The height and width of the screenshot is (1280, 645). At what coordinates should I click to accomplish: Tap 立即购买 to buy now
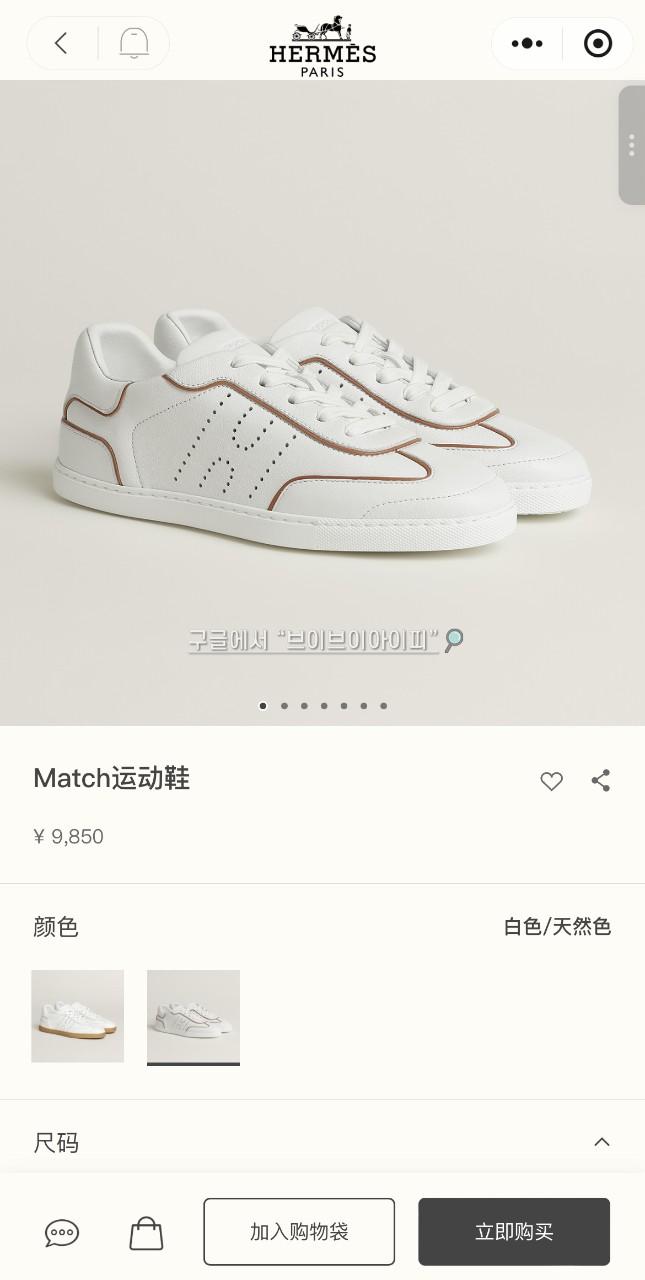[x=514, y=1232]
